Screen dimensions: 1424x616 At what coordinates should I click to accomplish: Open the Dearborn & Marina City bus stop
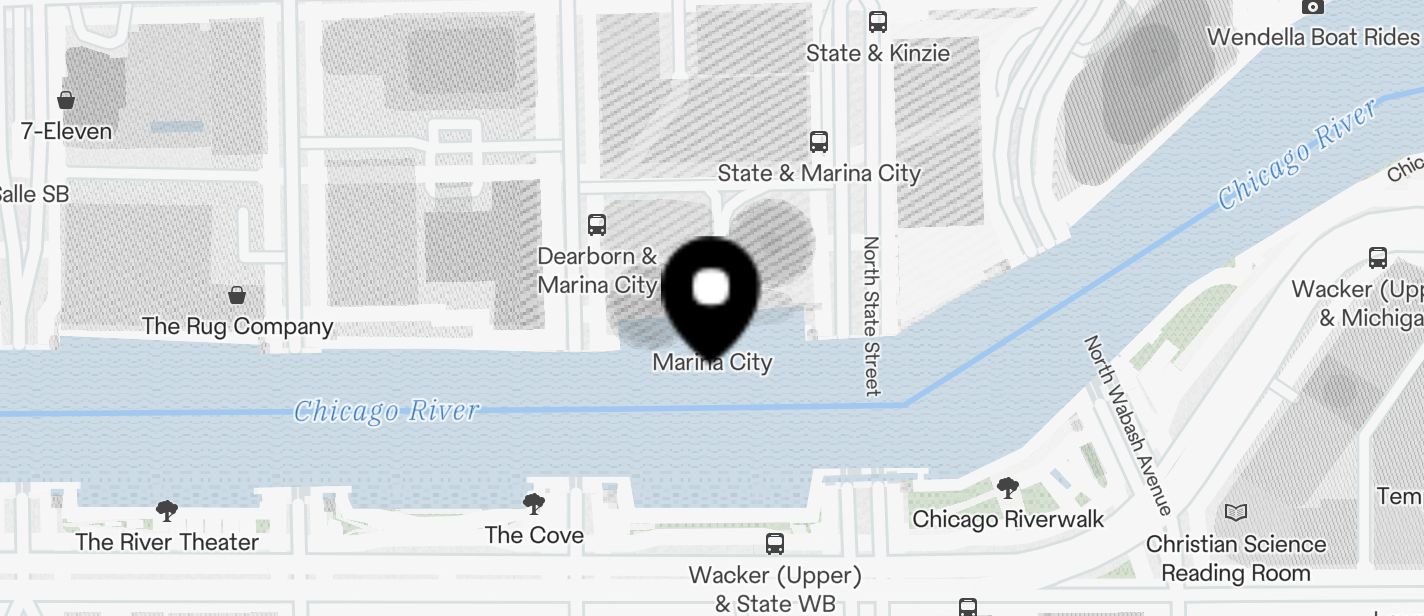click(x=597, y=225)
